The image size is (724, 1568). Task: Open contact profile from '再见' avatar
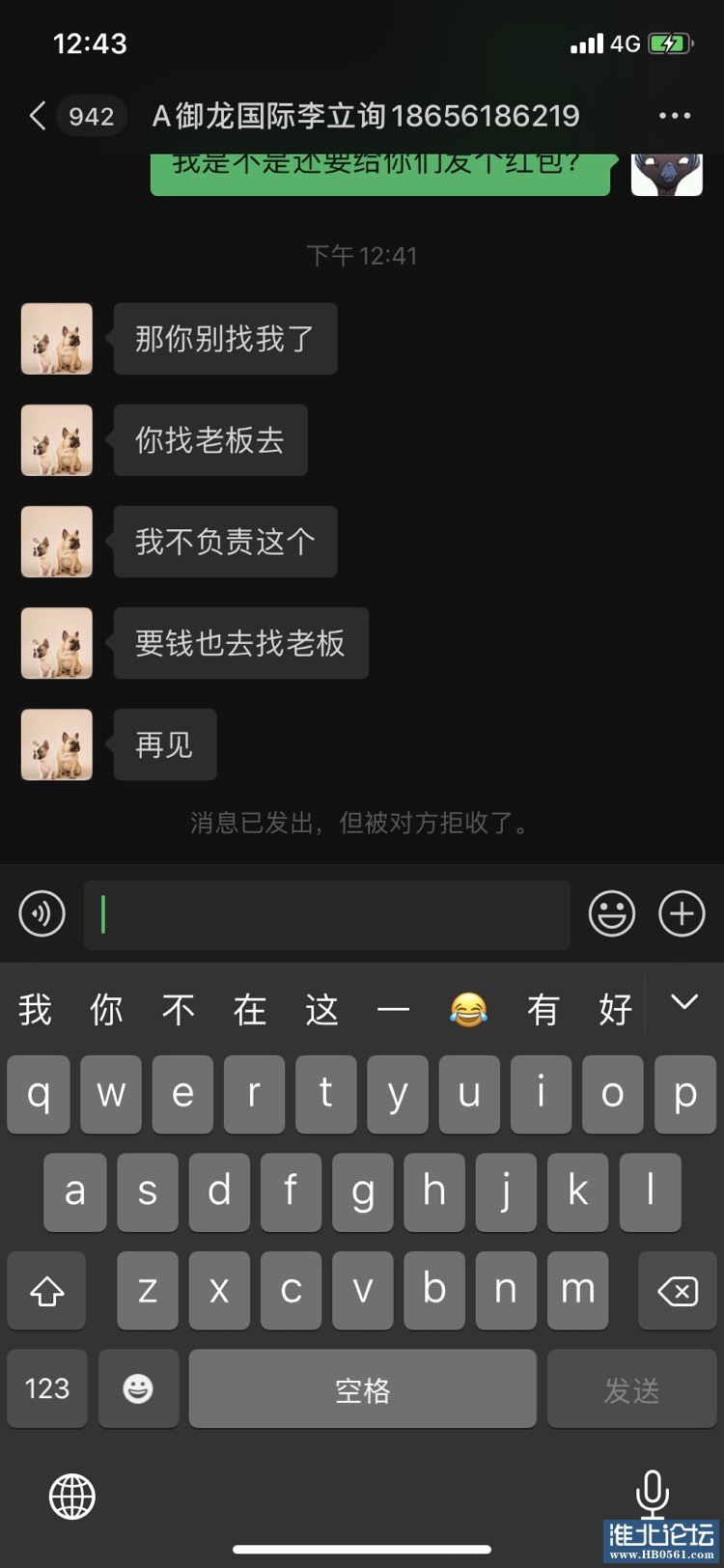(x=57, y=744)
